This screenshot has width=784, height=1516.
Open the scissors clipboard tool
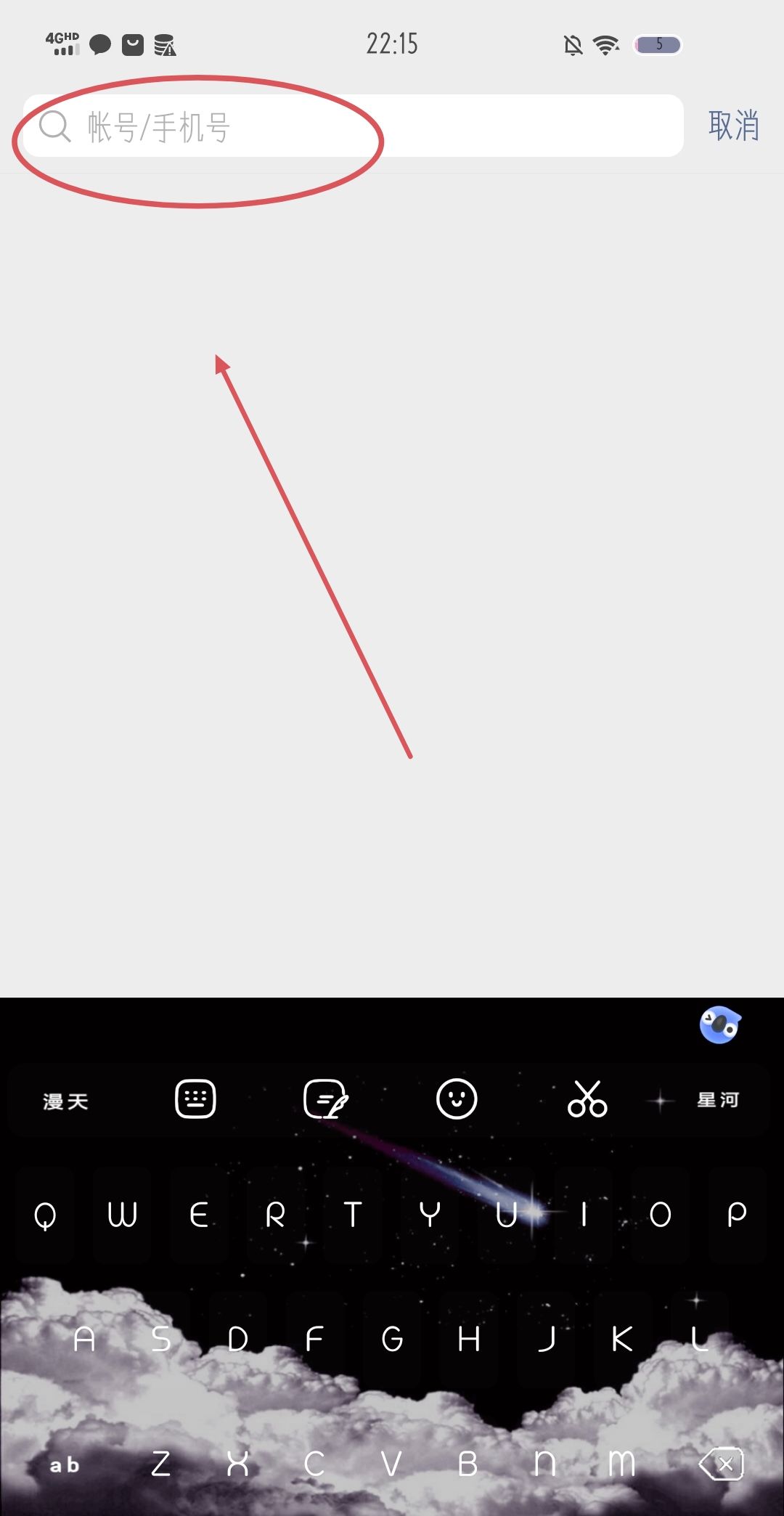point(587,1099)
